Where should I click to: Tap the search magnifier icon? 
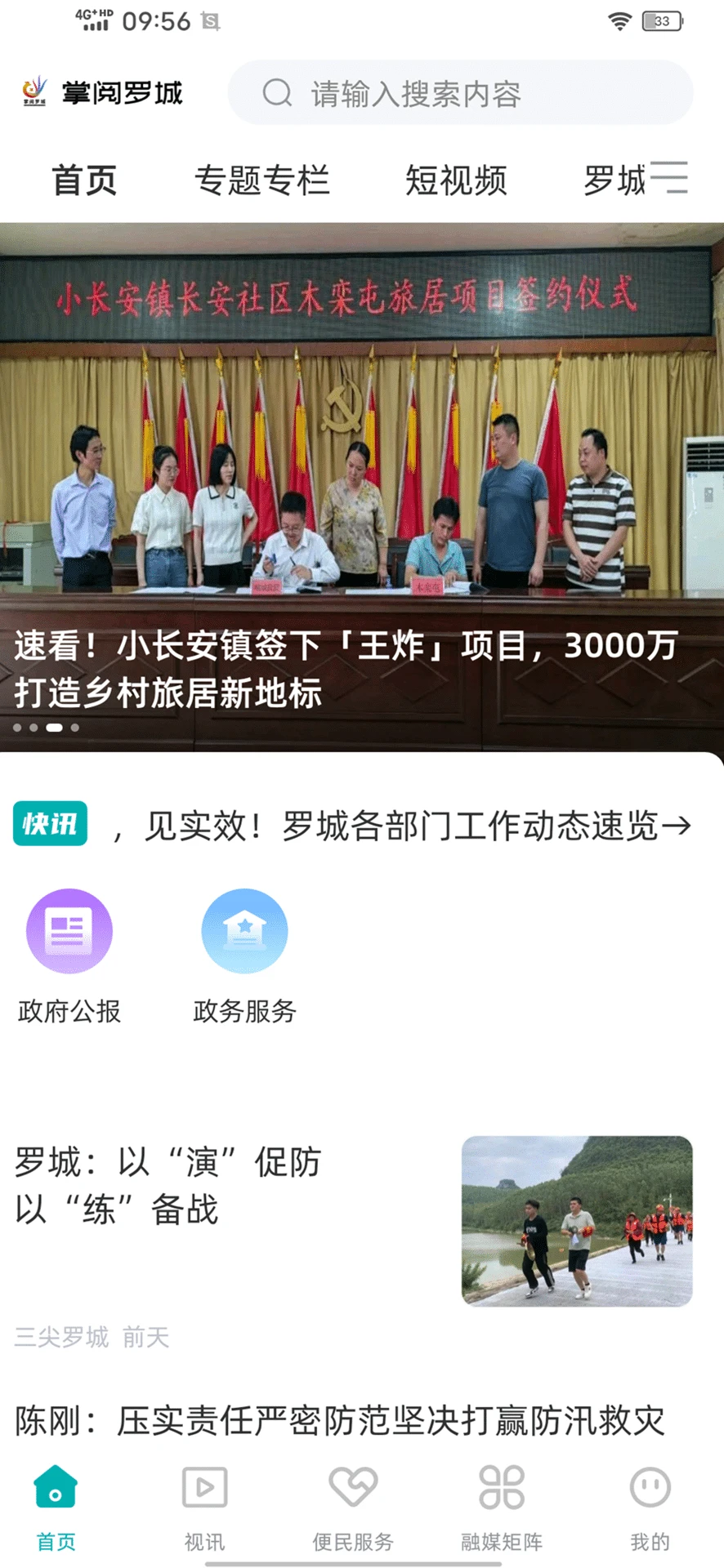tap(278, 93)
